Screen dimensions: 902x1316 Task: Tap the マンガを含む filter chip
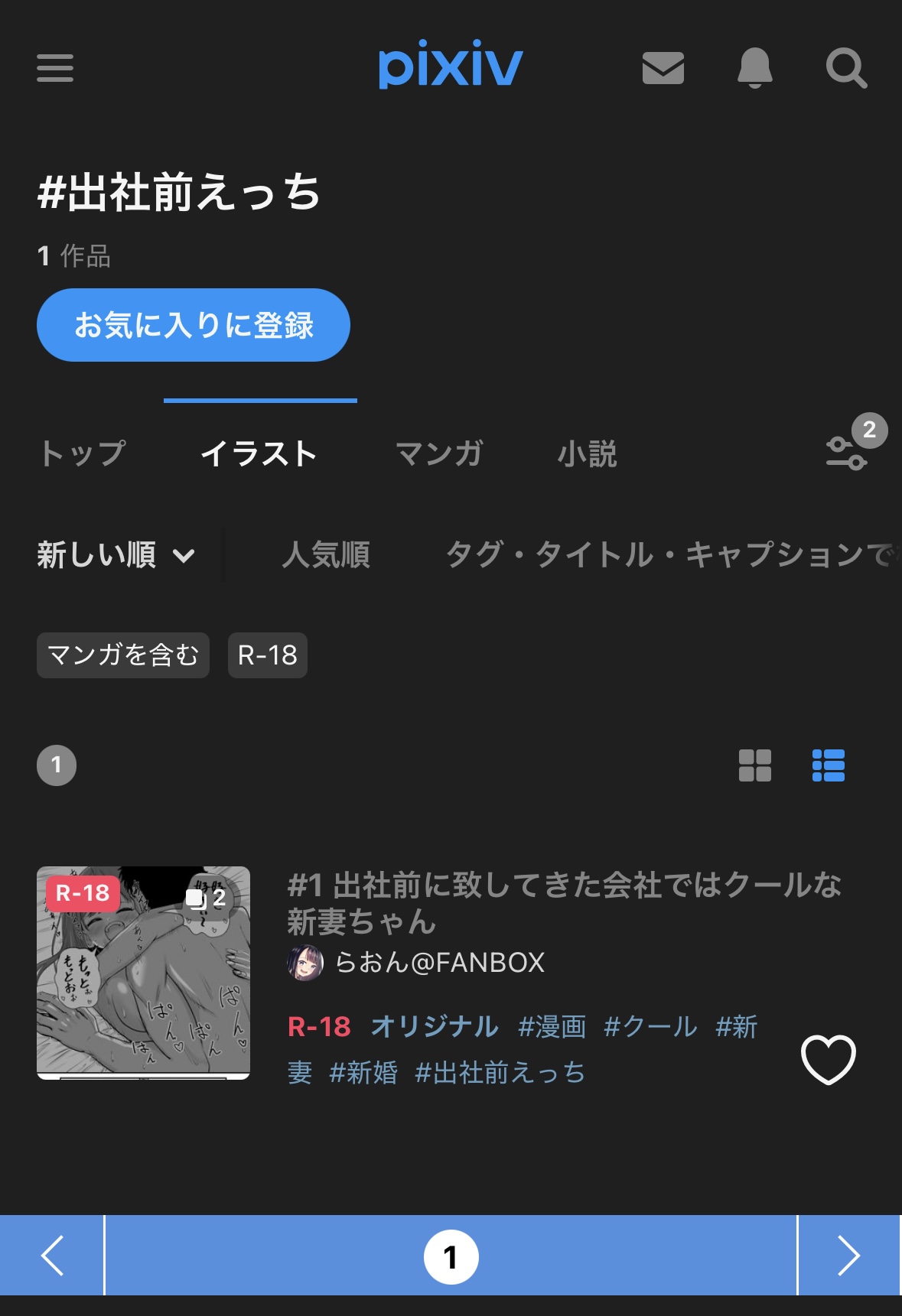click(123, 655)
